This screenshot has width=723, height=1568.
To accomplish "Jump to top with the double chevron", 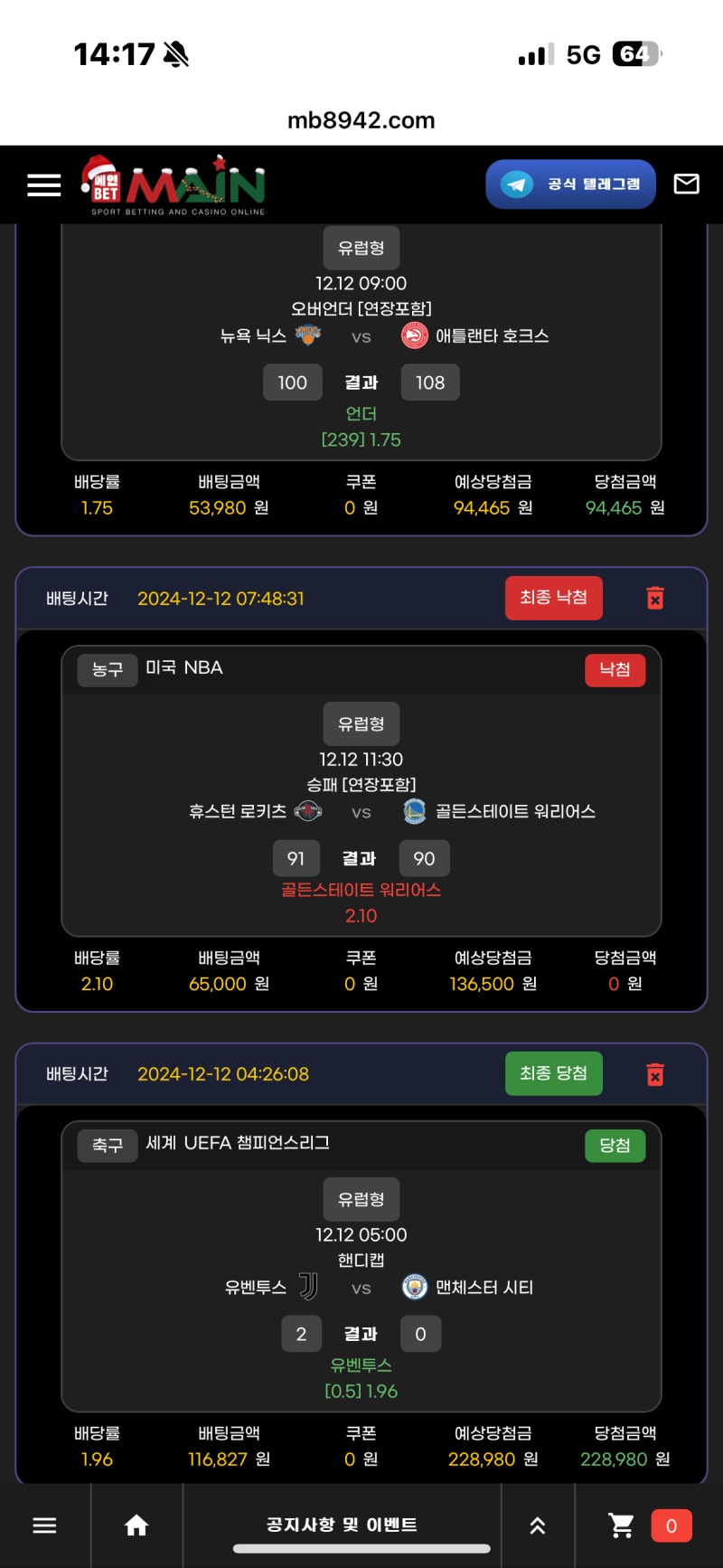I will (x=537, y=1525).
